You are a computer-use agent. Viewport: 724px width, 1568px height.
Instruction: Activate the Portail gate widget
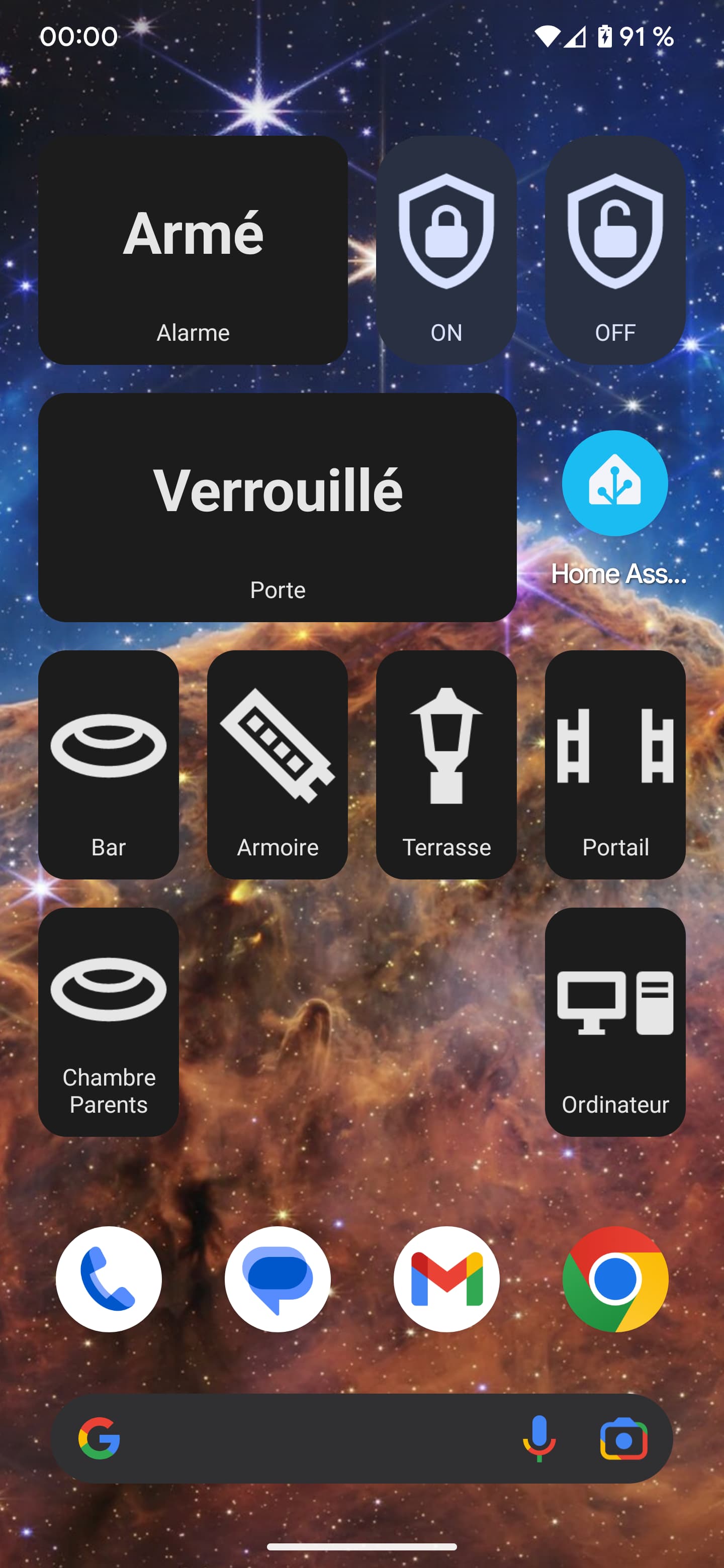[615, 764]
